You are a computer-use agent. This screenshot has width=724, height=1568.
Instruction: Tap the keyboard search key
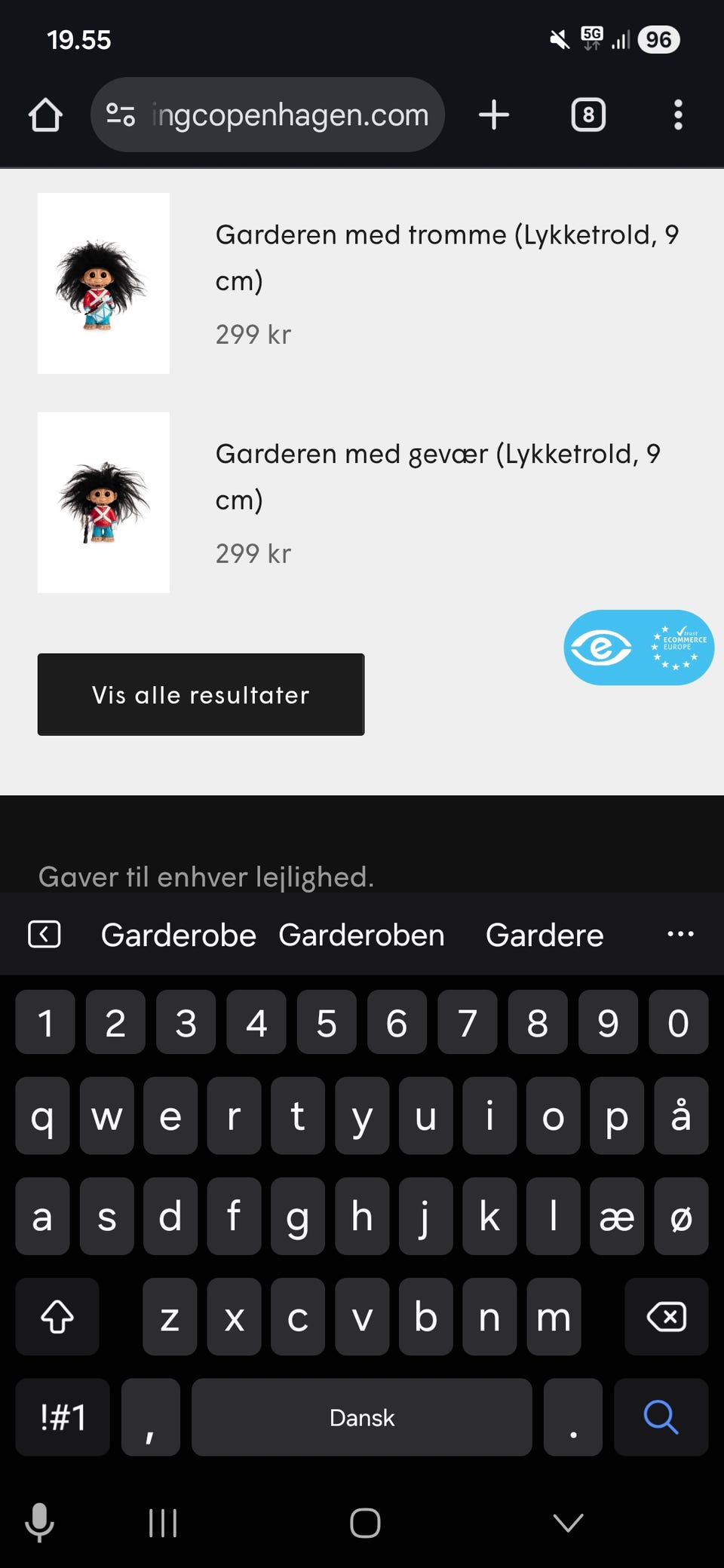pos(660,1416)
